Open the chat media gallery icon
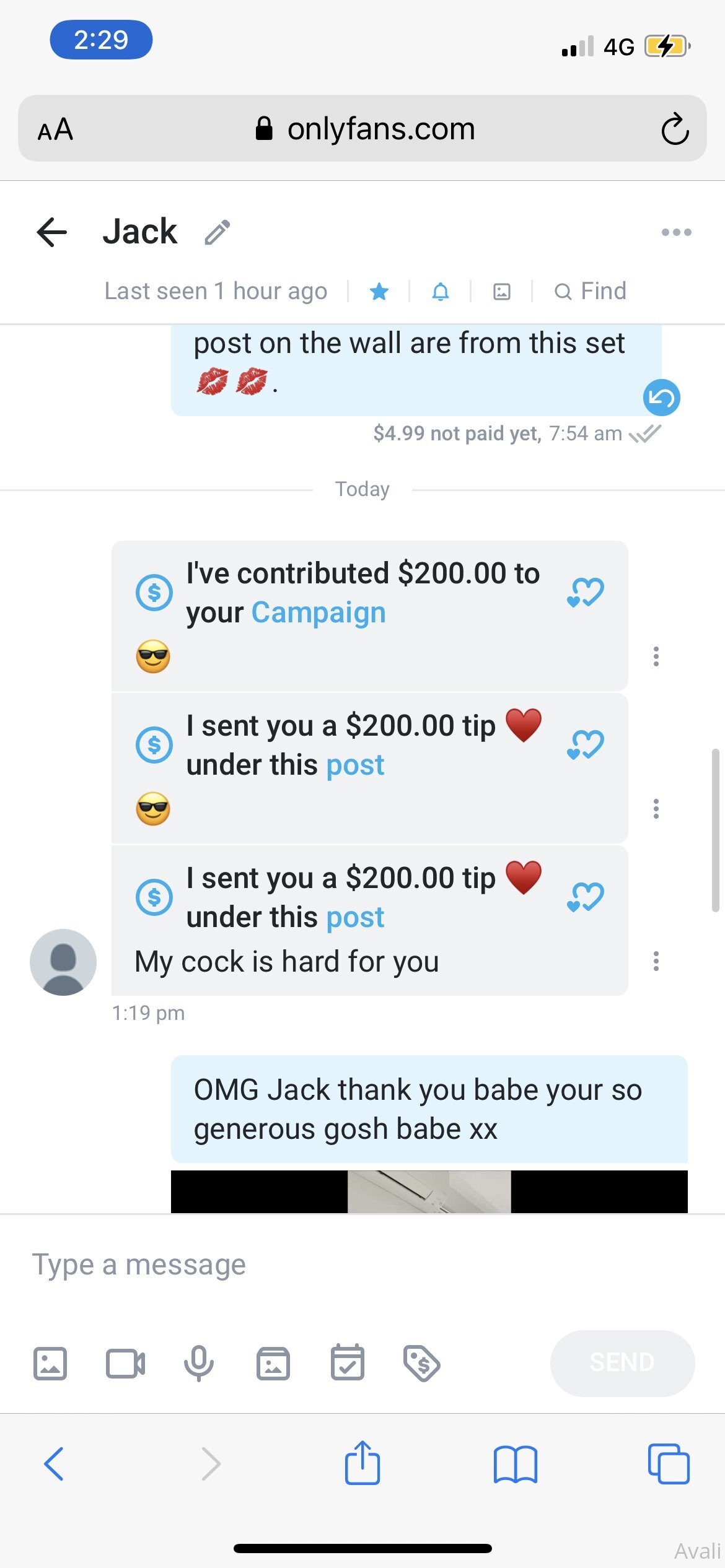Viewport: 725px width, 1568px height. click(x=501, y=292)
